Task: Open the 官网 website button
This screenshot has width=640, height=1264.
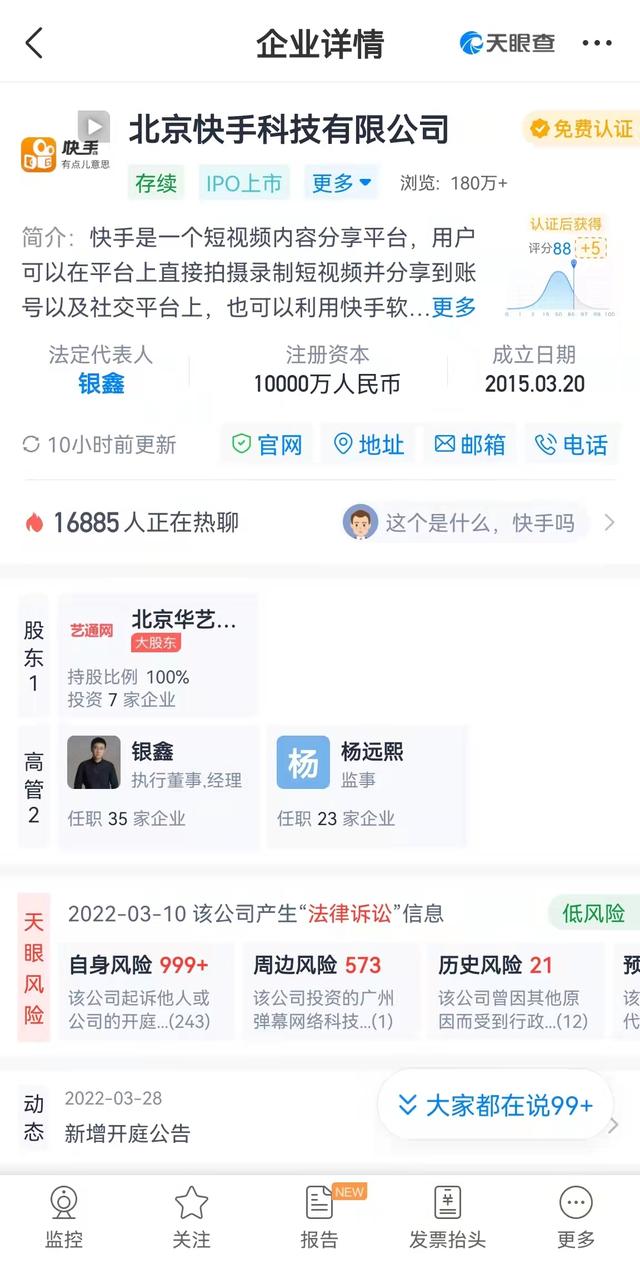Action: coord(267,445)
